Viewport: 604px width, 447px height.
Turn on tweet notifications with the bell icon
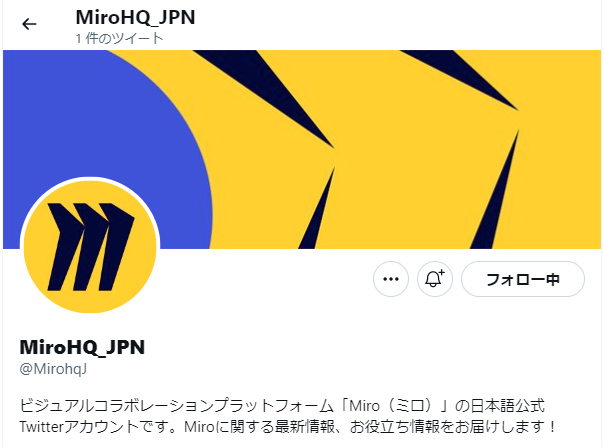point(435,279)
